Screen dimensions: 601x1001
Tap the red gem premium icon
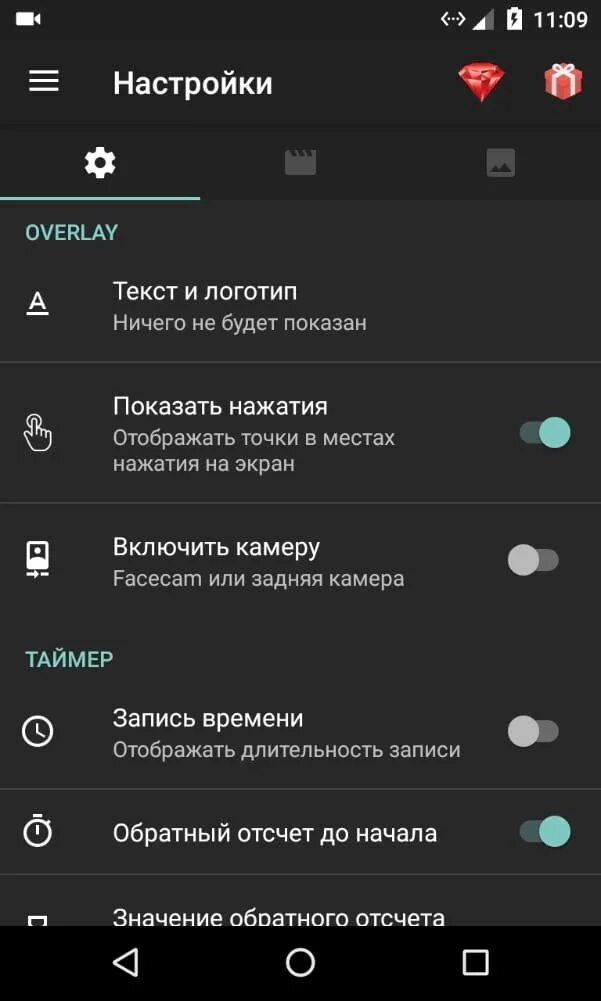point(481,82)
